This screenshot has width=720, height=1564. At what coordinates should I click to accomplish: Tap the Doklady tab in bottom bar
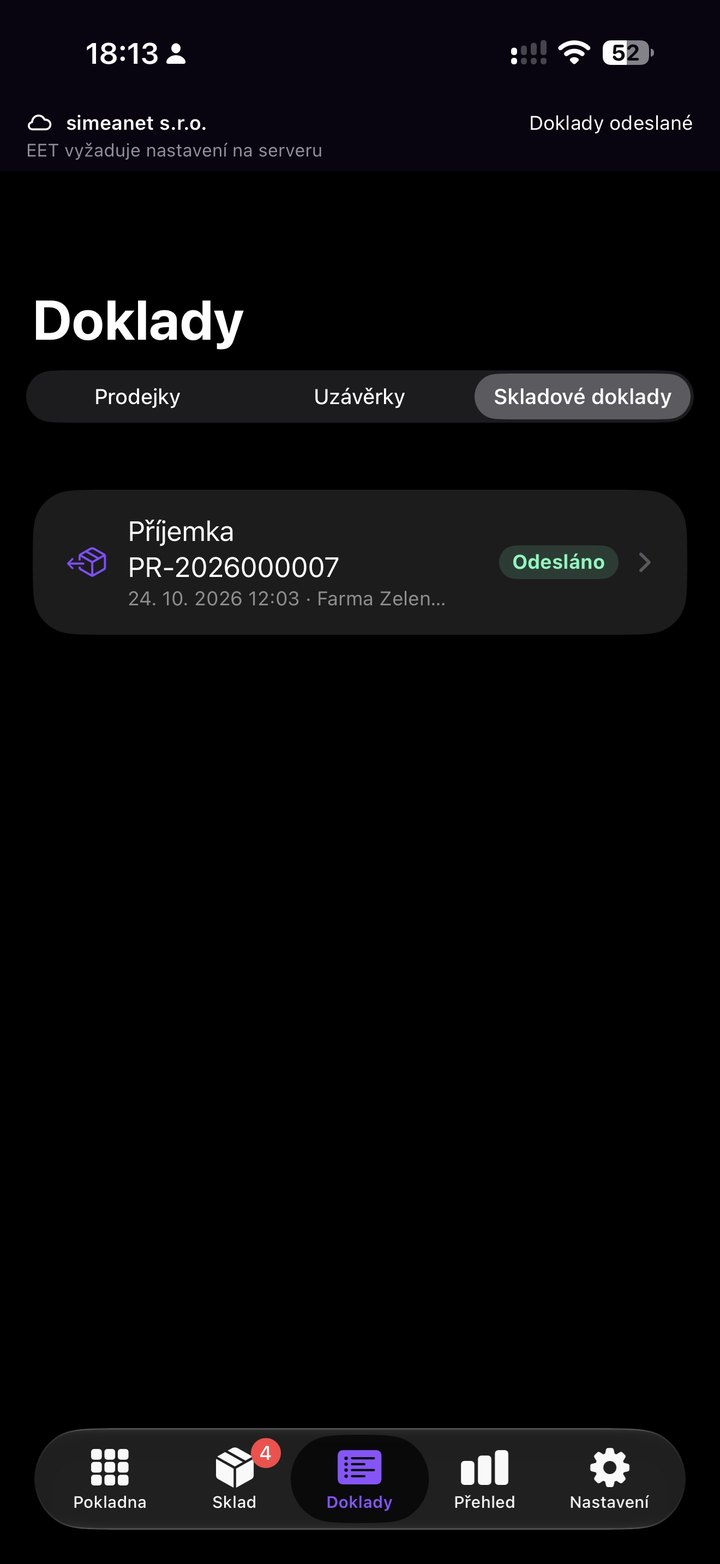(x=359, y=1479)
